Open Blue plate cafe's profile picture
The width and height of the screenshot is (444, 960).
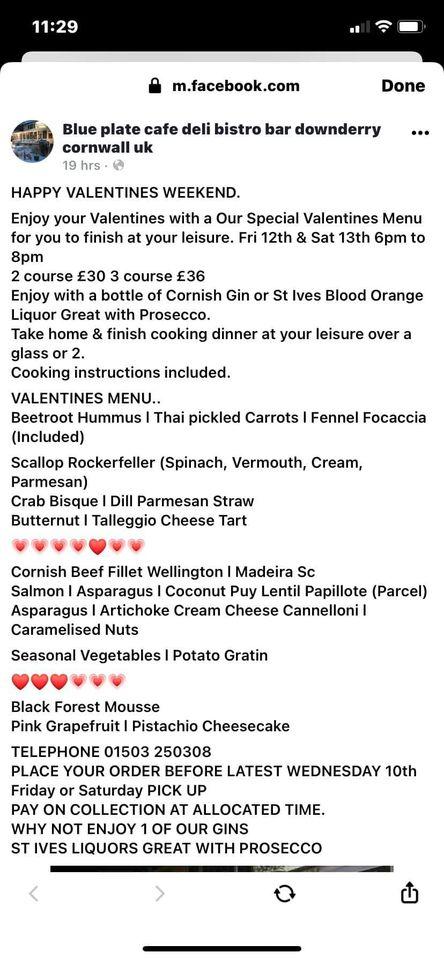(32, 141)
